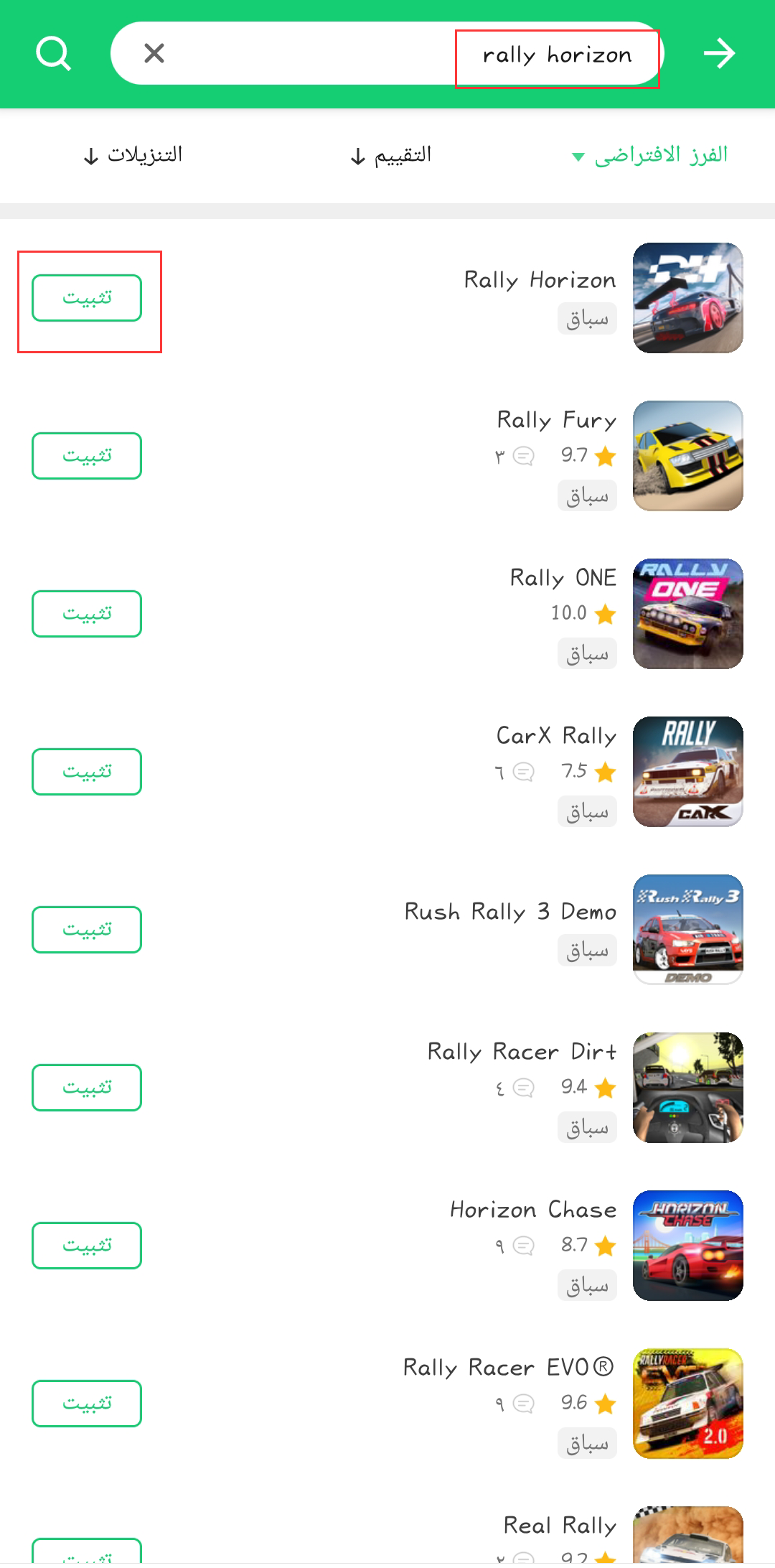Open the سباق category tag under Rally Horizon
This screenshot has width=775, height=1568.
pos(587,319)
